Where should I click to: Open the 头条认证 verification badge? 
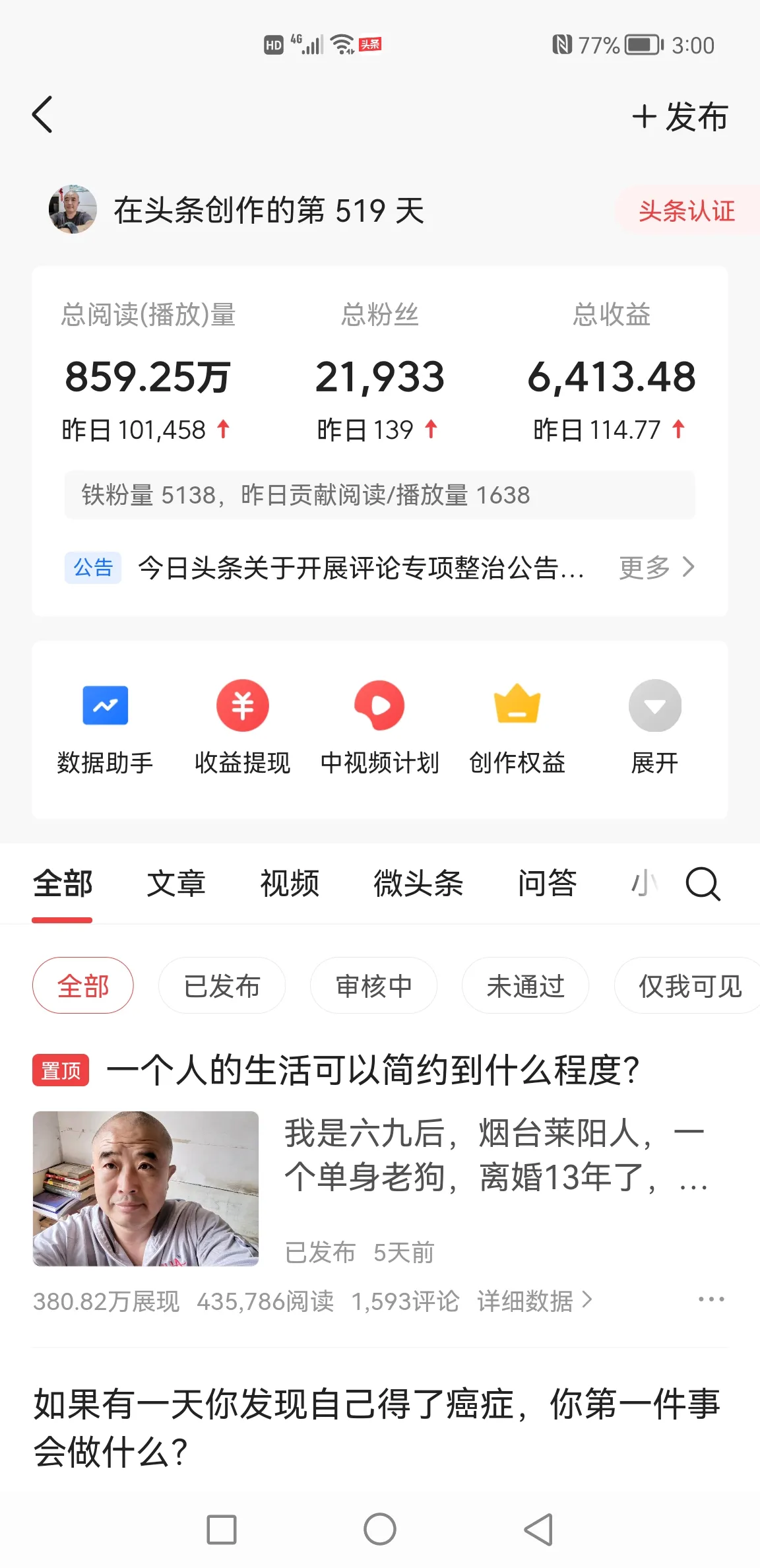(x=686, y=211)
